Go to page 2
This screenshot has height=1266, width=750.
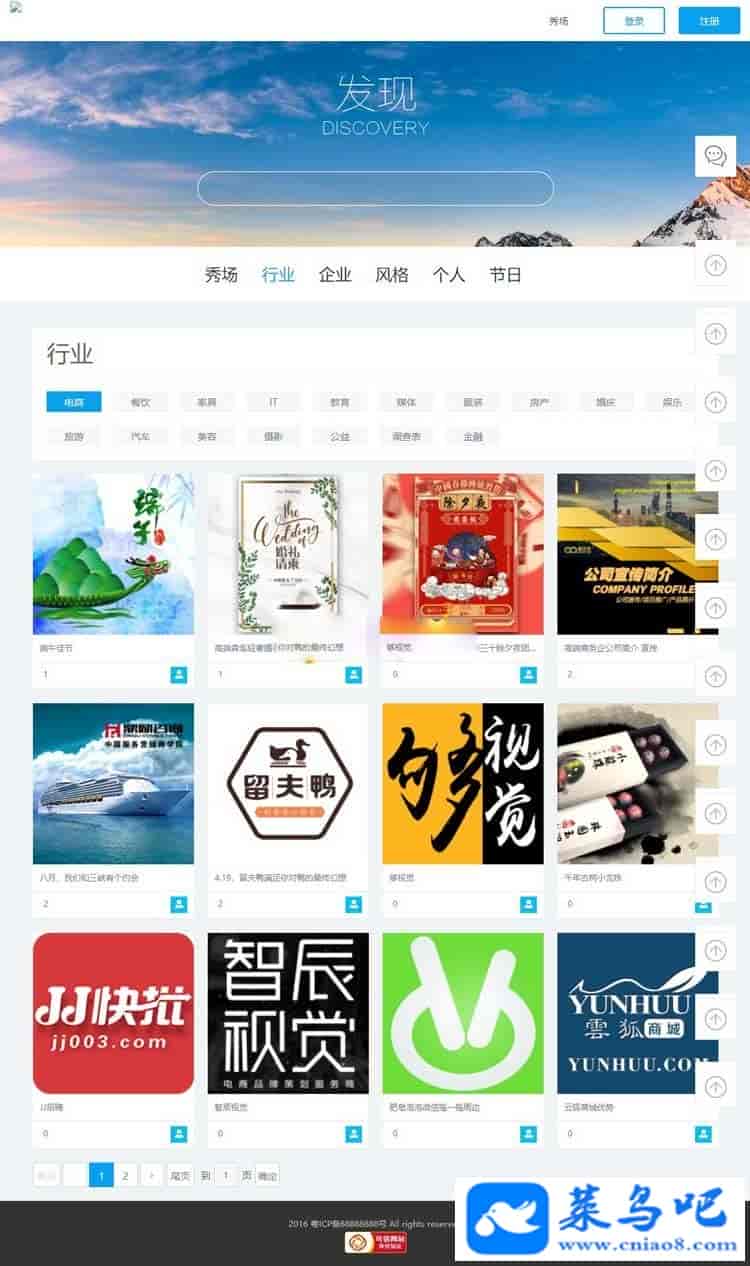point(125,1175)
